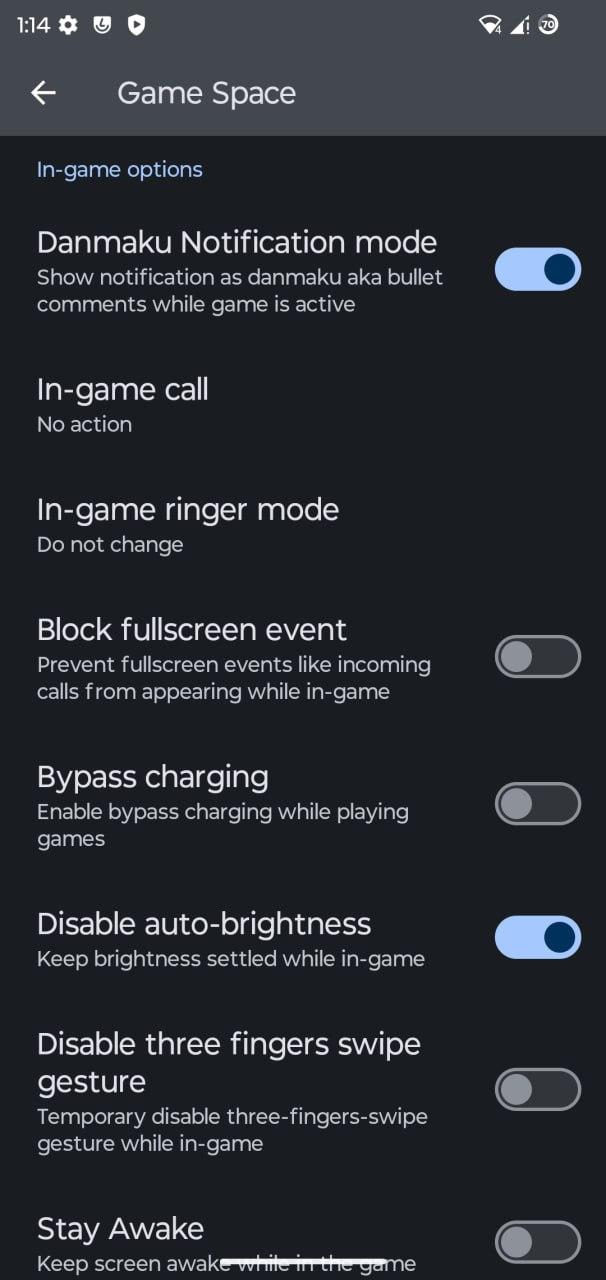This screenshot has width=606, height=1280.
Task: Turn off Danmaku Notification mode
Action: point(537,269)
